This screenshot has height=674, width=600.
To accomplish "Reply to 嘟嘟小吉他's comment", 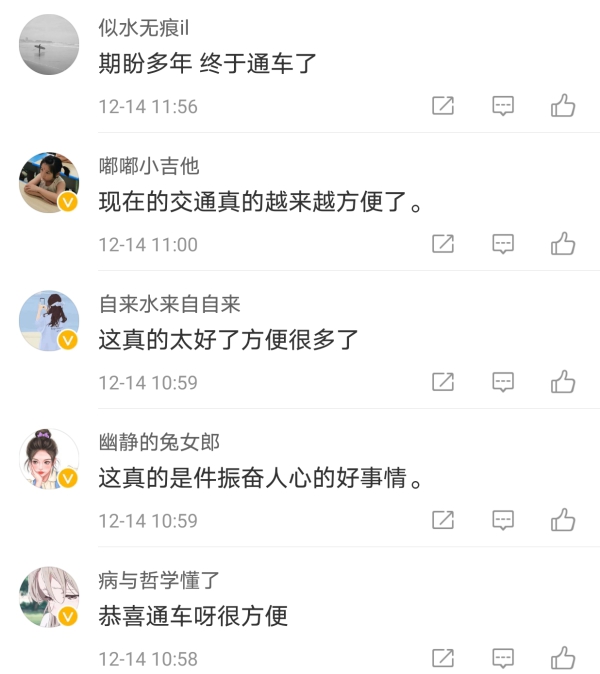I will coord(504,243).
